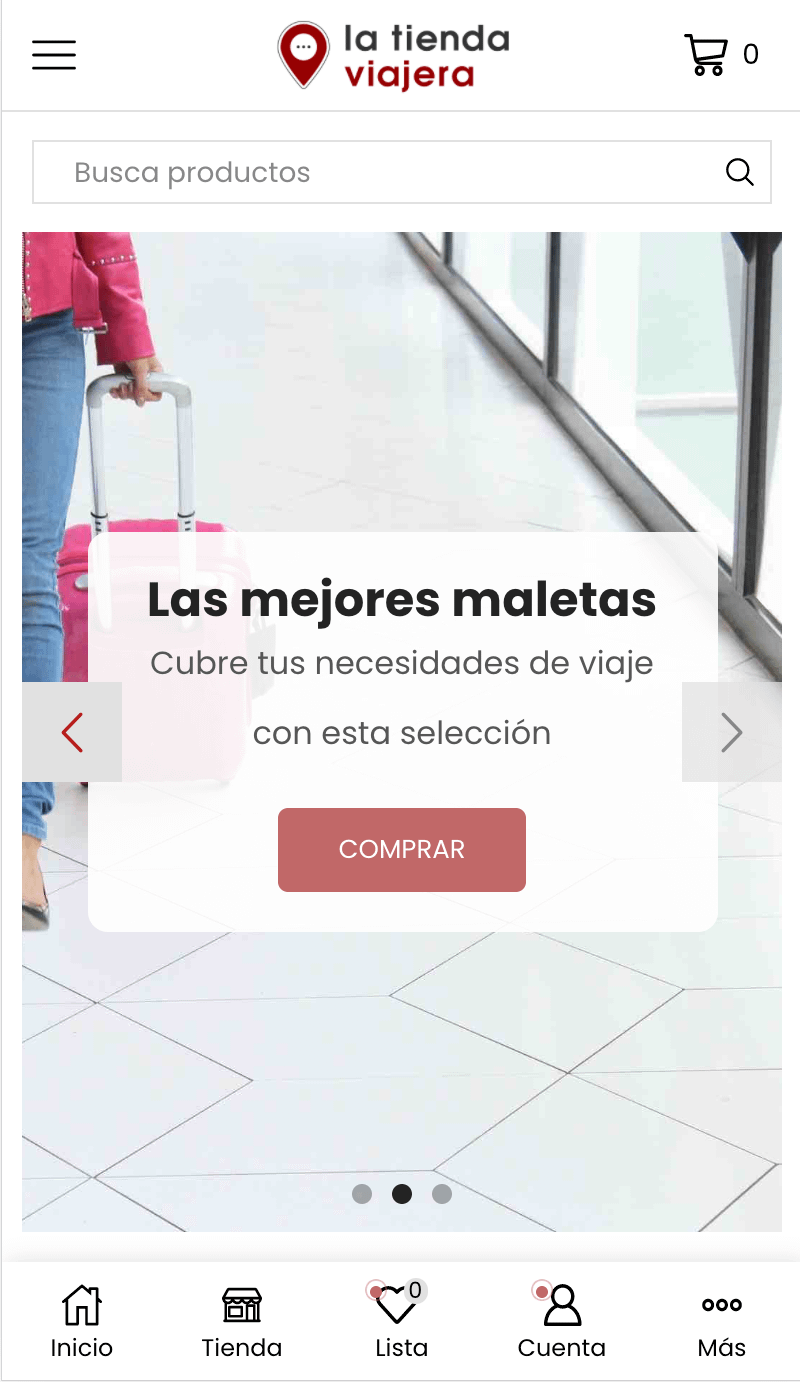Tap the COMPRAR button
This screenshot has width=800, height=1382.
tap(401, 850)
